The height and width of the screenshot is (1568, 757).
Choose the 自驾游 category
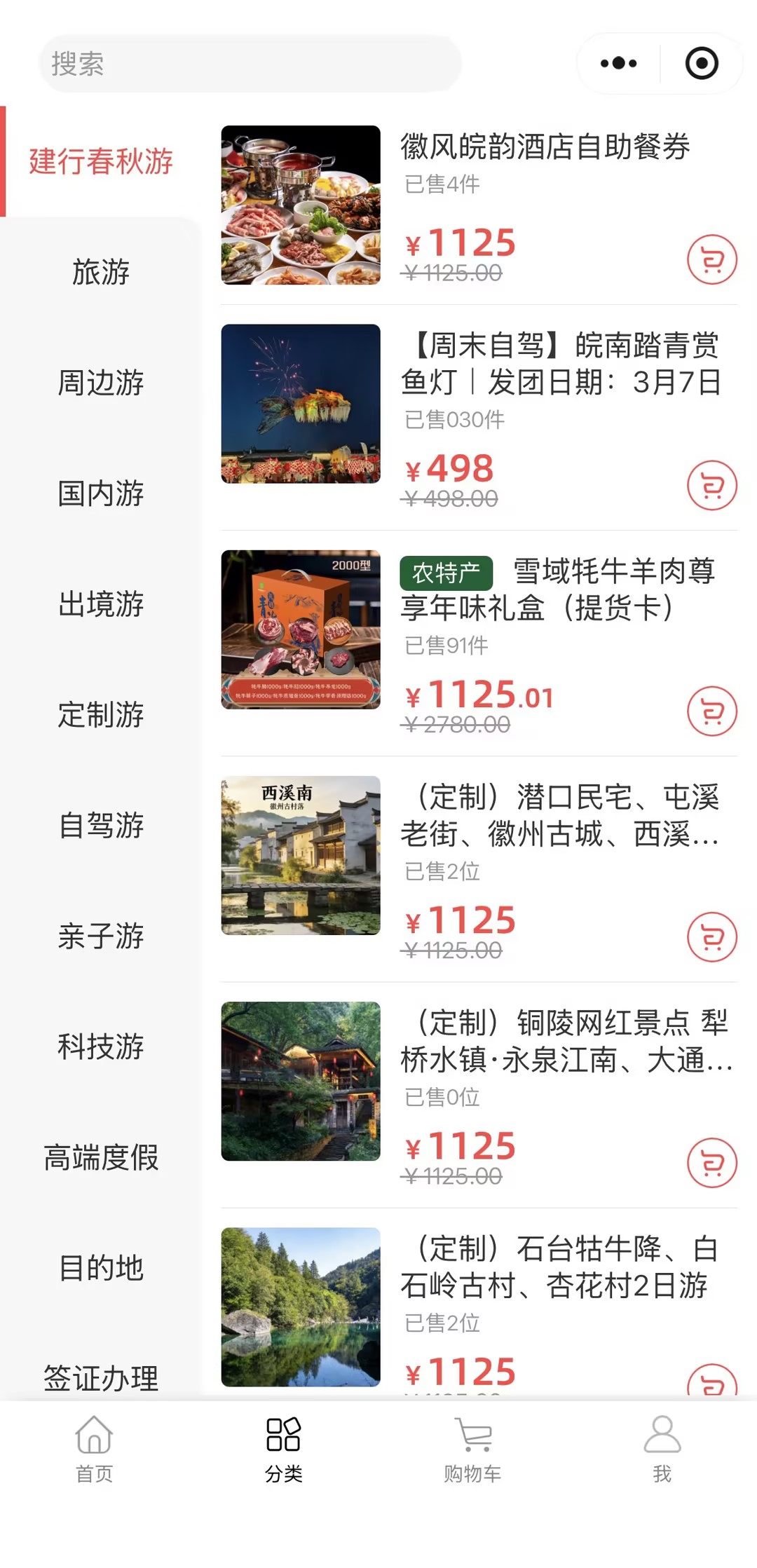(x=101, y=826)
